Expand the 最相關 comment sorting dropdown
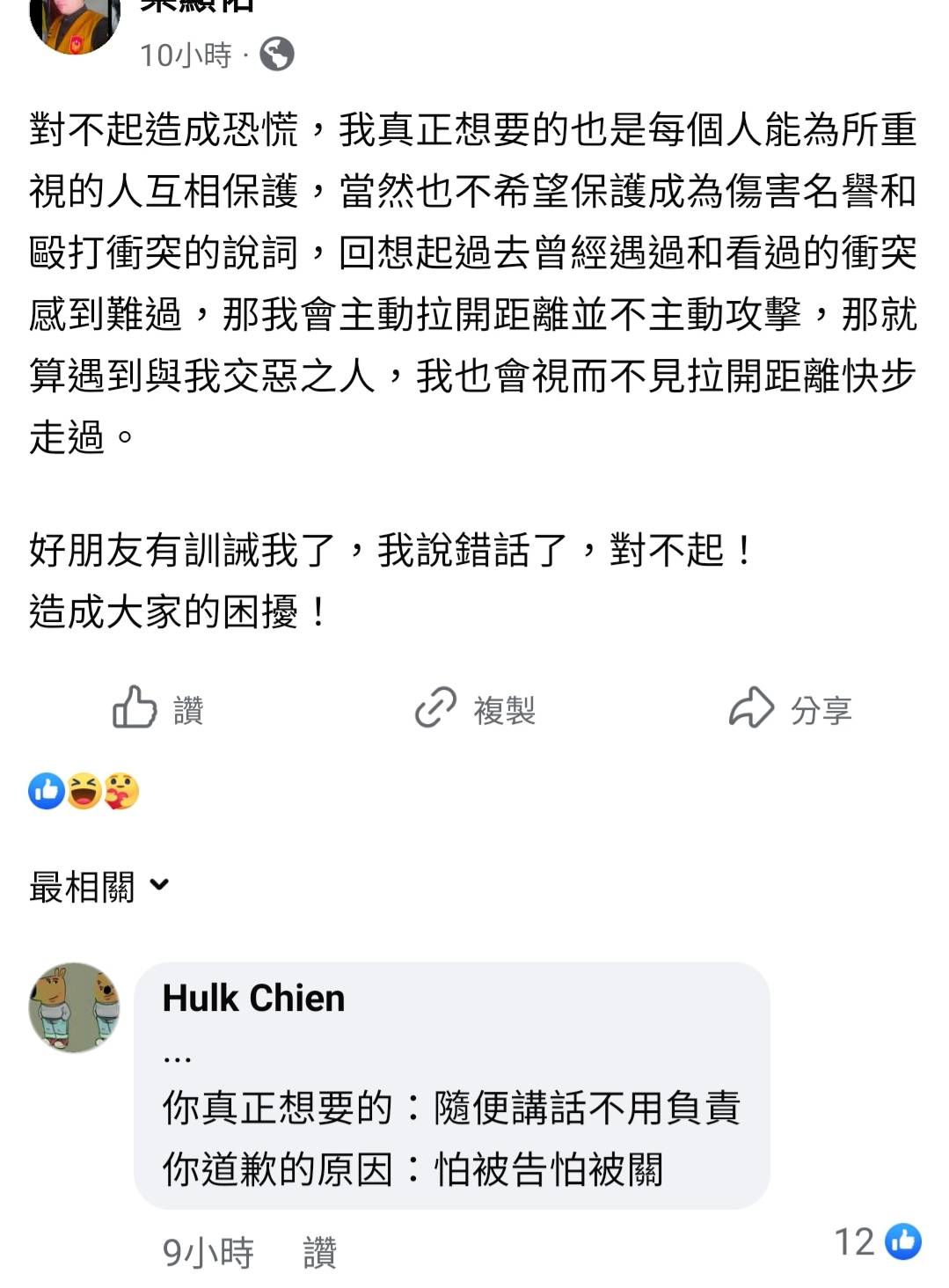 coord(99,886)
